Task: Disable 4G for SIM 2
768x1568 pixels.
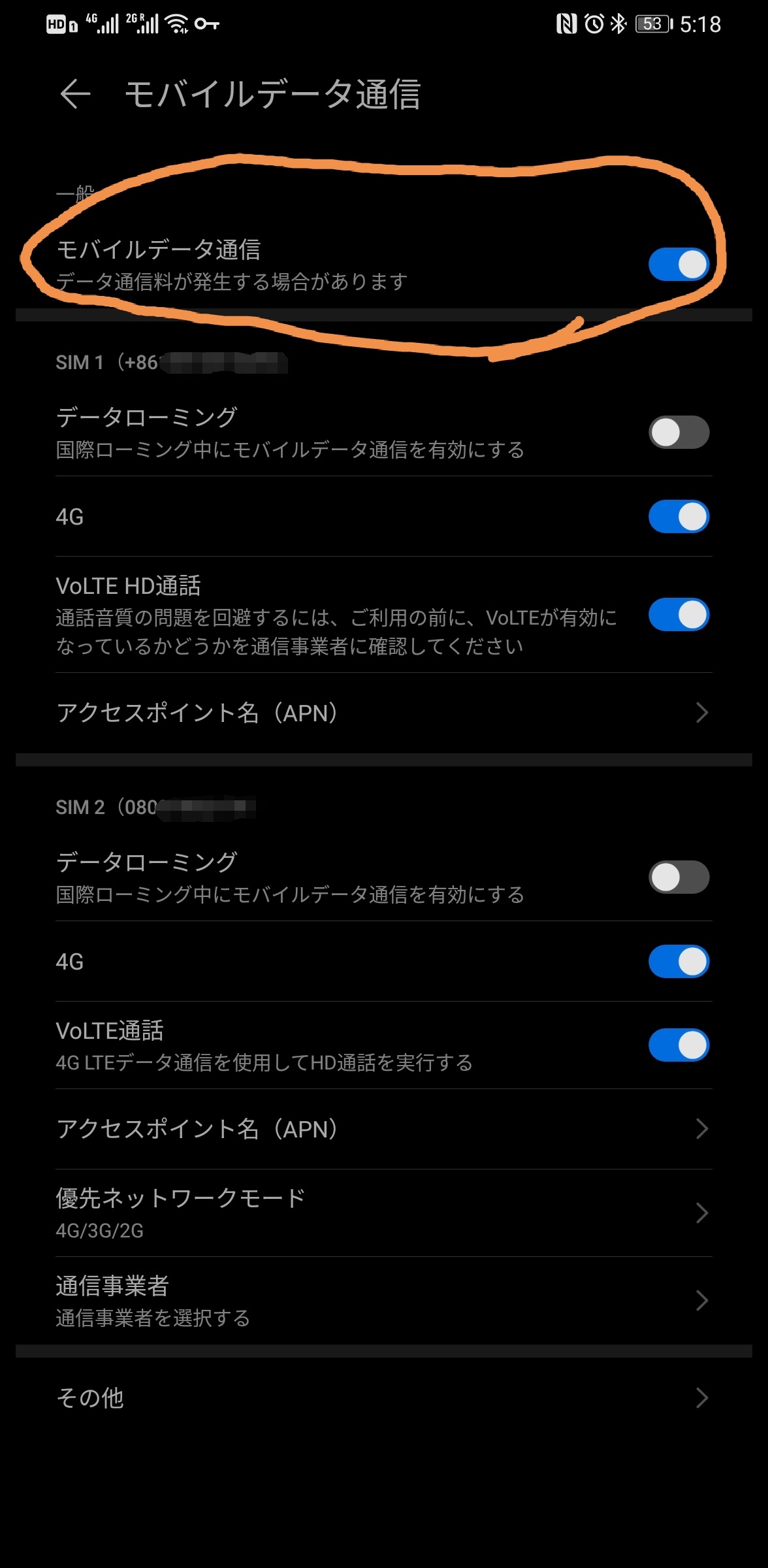Action: click(679, 962)
